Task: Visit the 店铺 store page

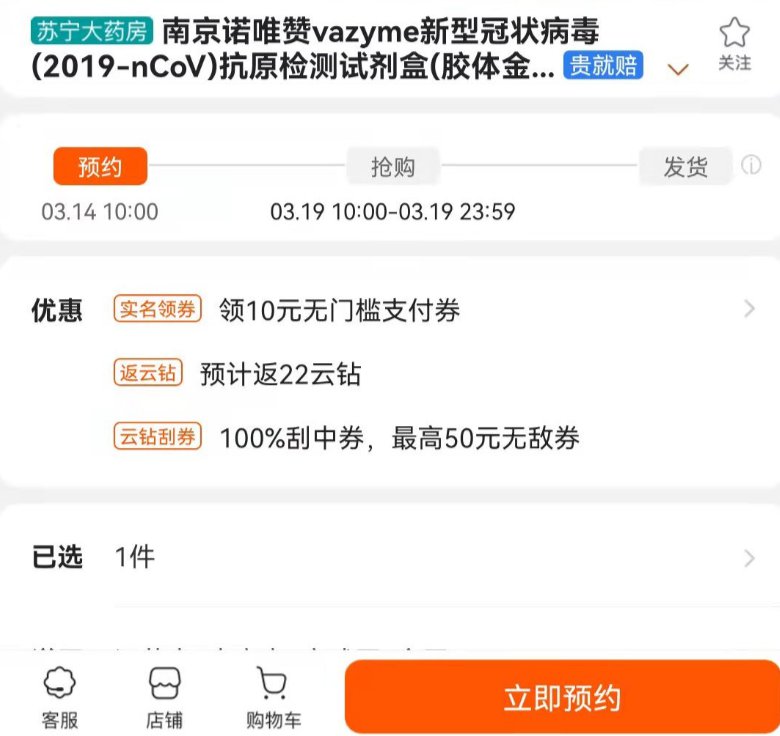Action: 164,699
